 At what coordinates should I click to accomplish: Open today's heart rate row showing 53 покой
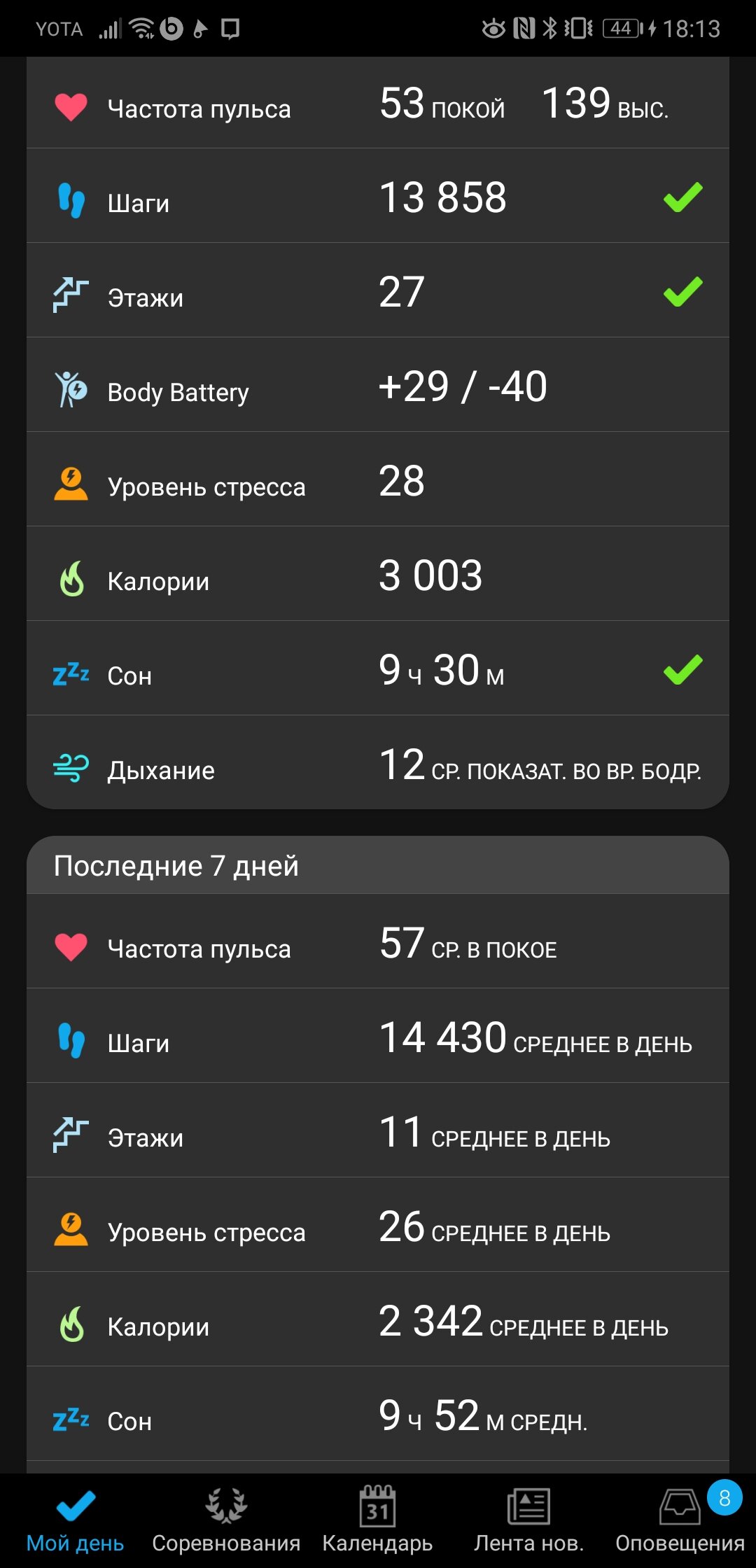[x=378, y=103]
